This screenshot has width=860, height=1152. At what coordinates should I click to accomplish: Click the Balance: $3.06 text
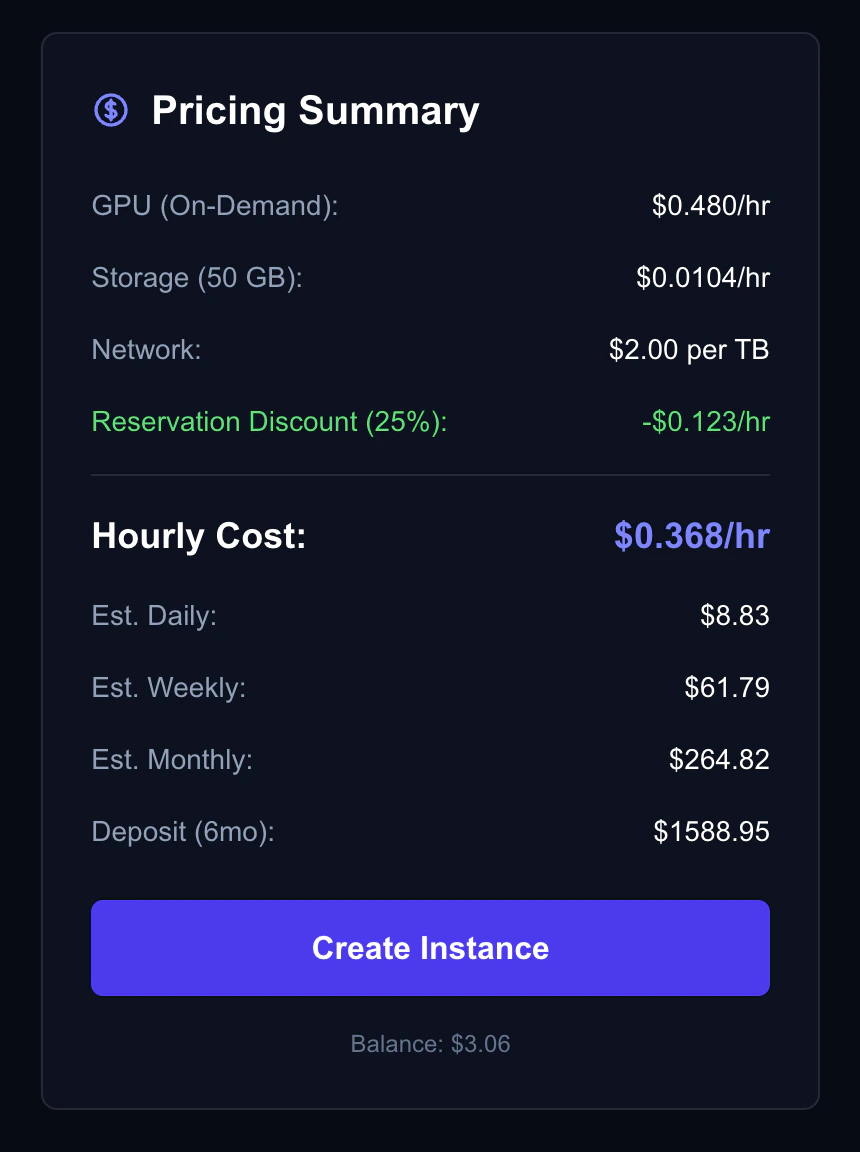[430, 1043]
